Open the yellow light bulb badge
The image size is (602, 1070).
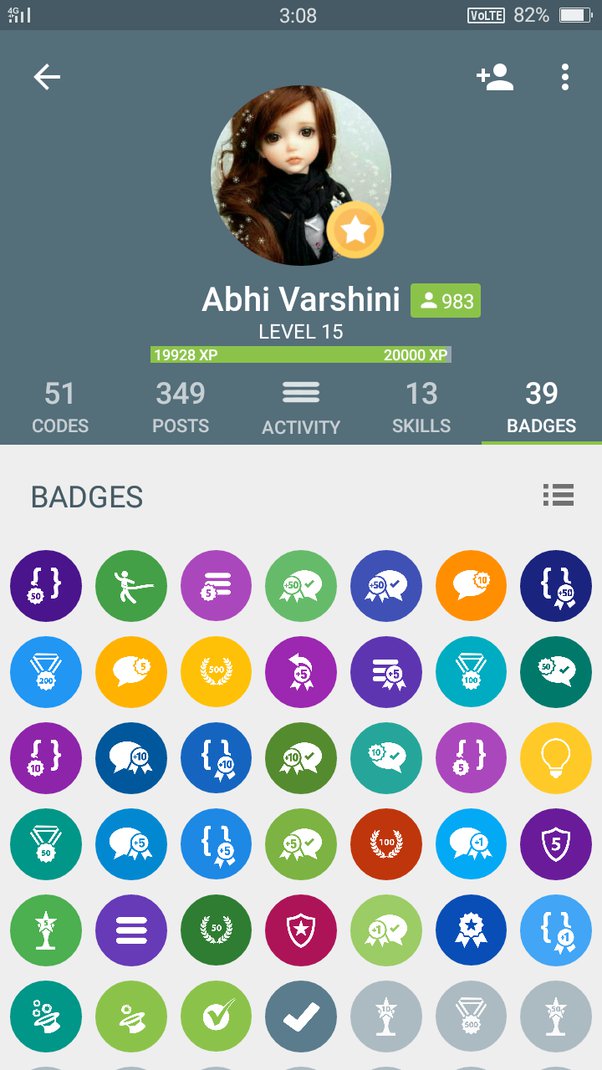tap(556, 758)
